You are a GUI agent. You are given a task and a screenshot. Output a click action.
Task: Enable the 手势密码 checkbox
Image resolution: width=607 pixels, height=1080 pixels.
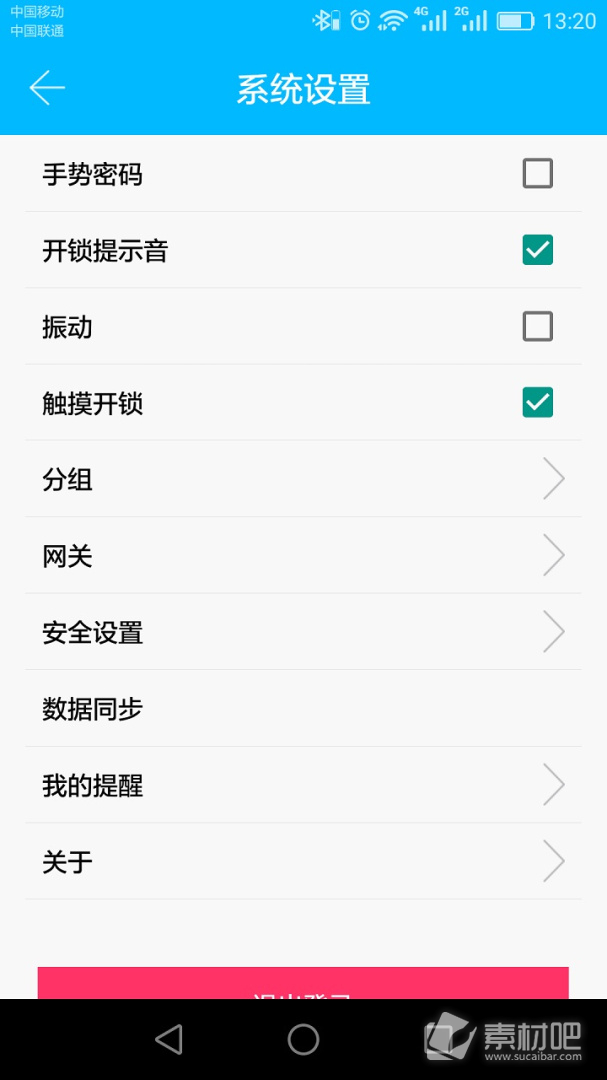pos(537,174)
